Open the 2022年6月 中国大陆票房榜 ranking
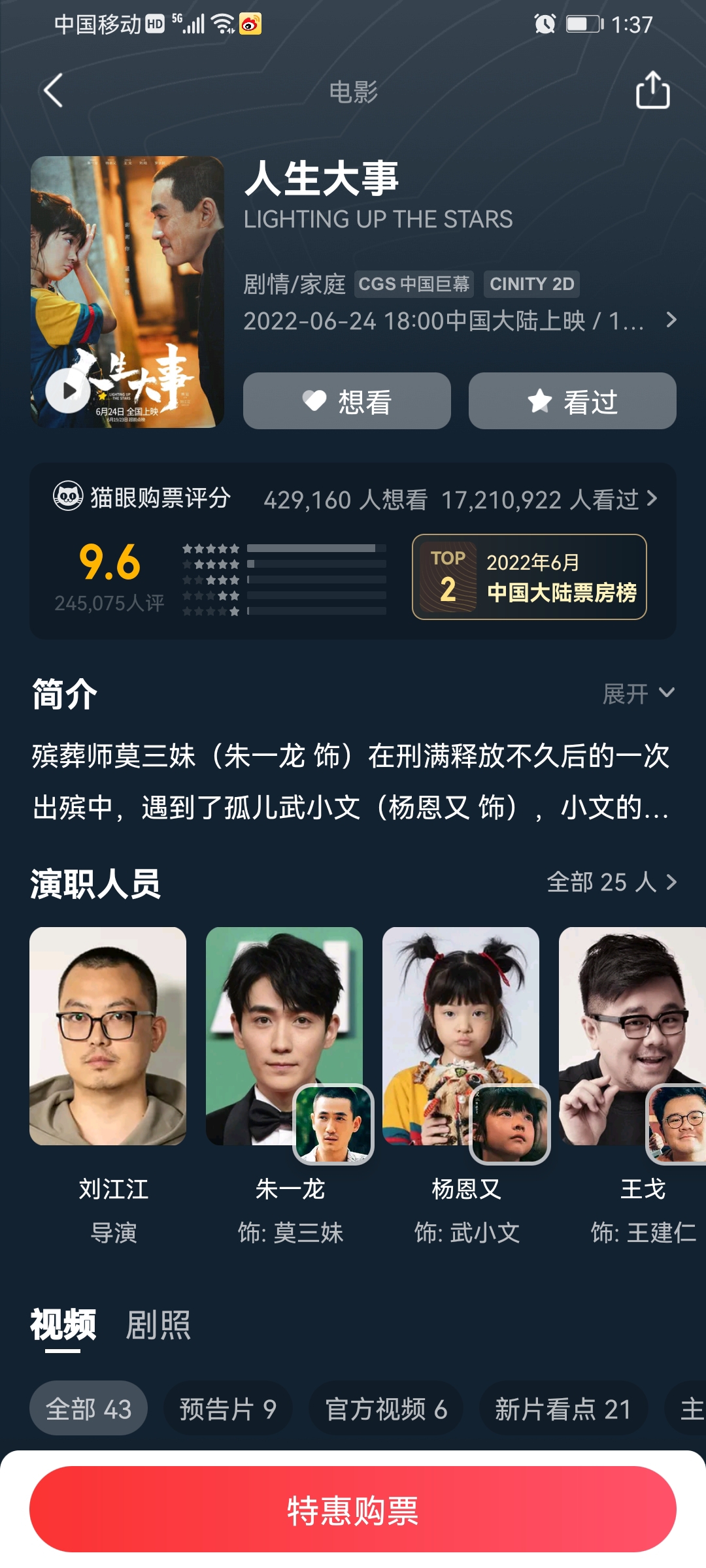706x1568 pixels. pos(529,577)
